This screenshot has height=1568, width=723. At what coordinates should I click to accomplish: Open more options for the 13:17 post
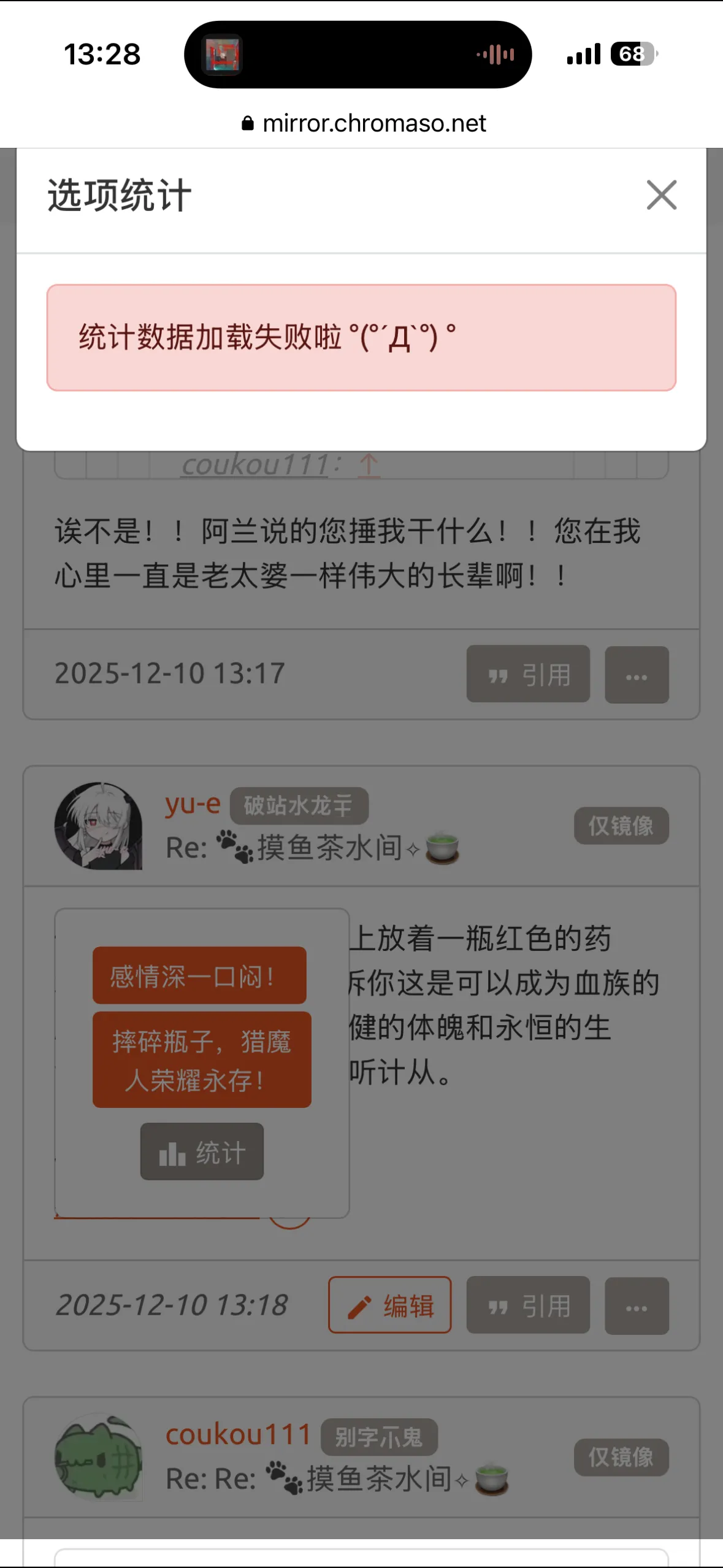coord(637,675)
